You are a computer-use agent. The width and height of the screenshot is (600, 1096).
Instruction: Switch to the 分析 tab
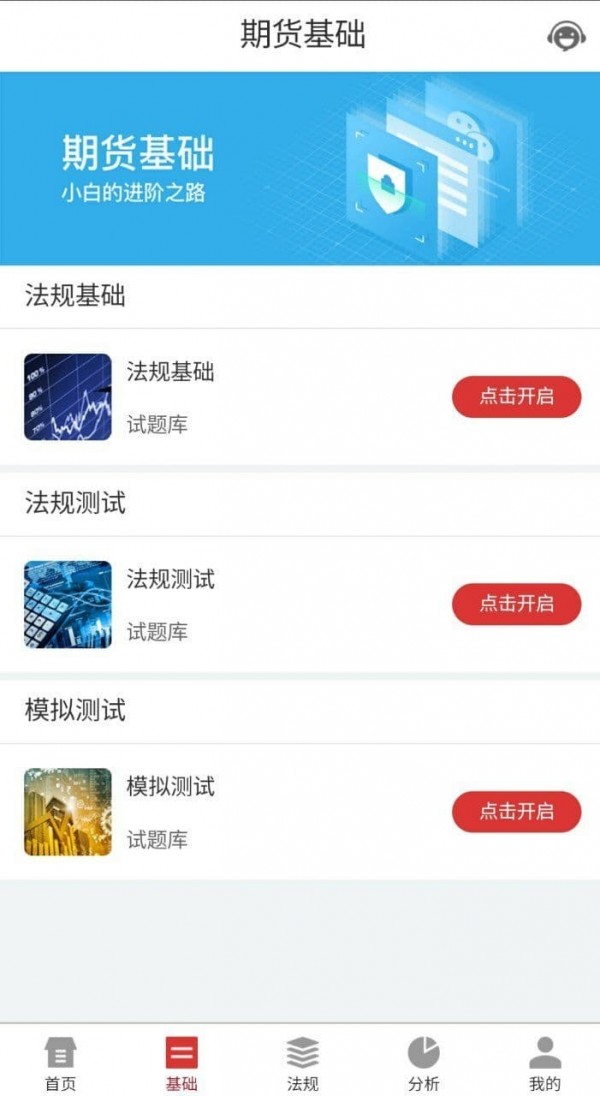tap(423, 1063)
